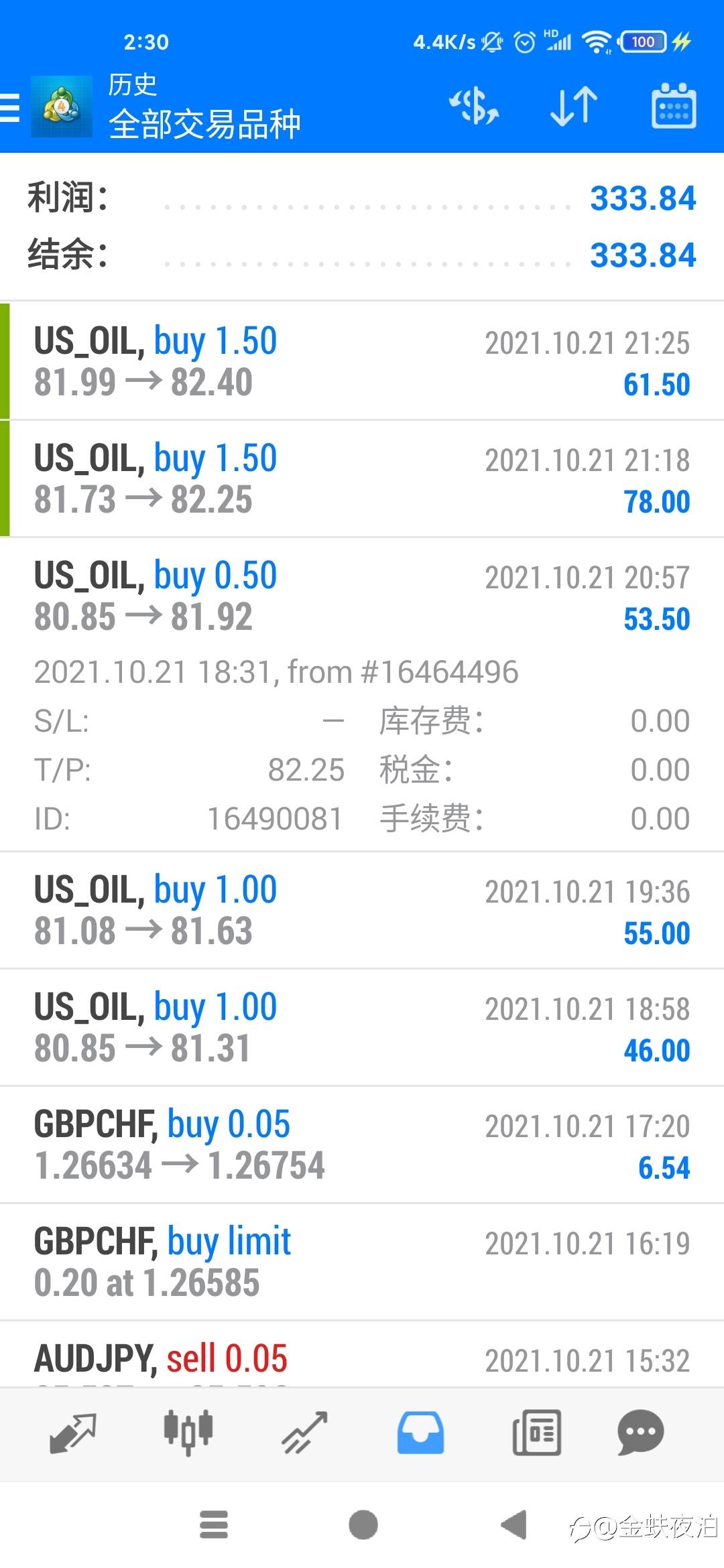Viewport: 724px width, 1568px height.
Task: Switch to the History inbox tab
Action: 420,1433
